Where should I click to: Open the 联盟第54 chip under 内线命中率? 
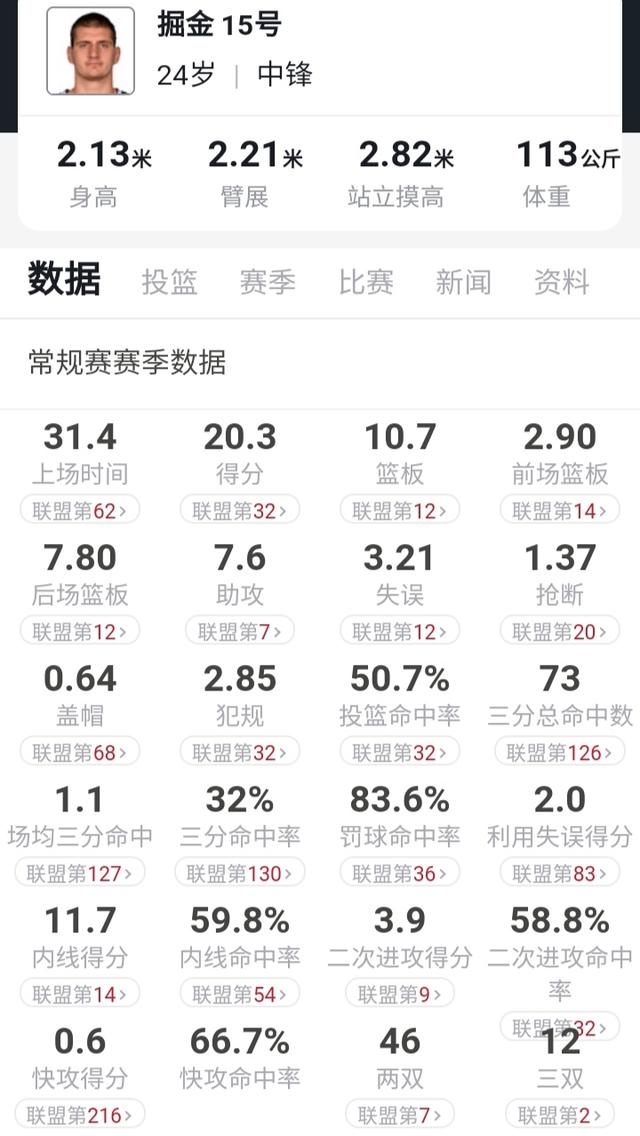pyautogui.click(x=240, y=995)
